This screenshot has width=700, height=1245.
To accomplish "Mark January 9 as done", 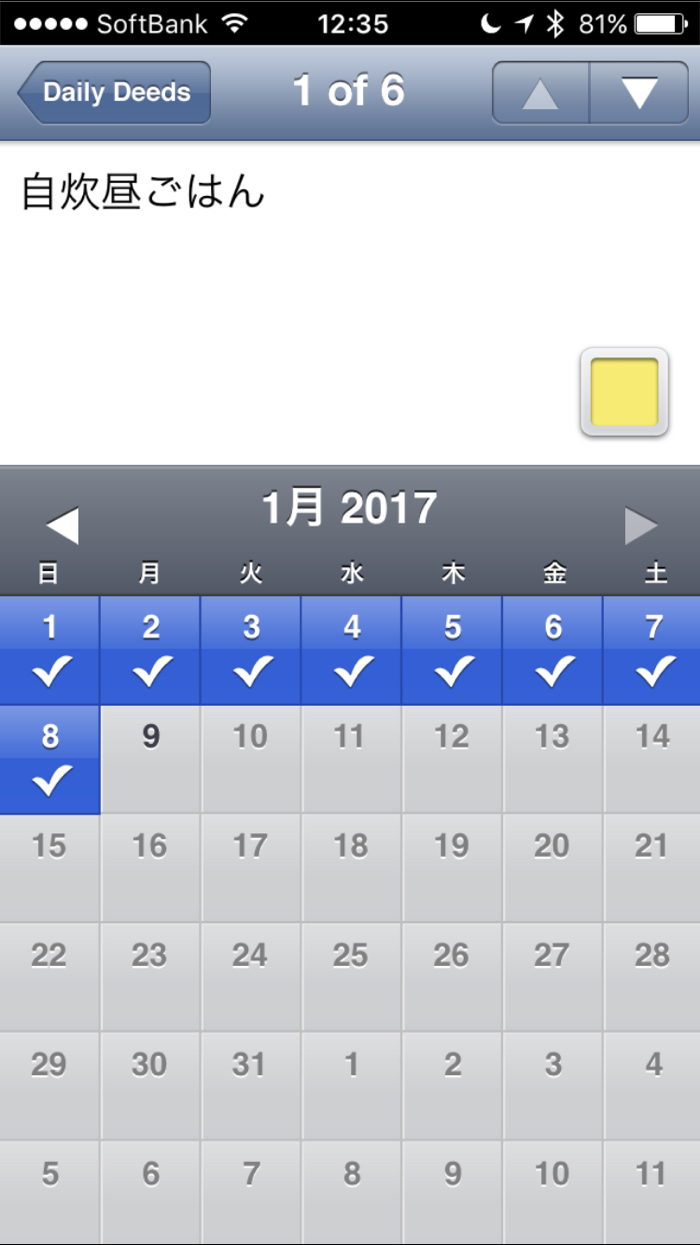I will point(151,760).
